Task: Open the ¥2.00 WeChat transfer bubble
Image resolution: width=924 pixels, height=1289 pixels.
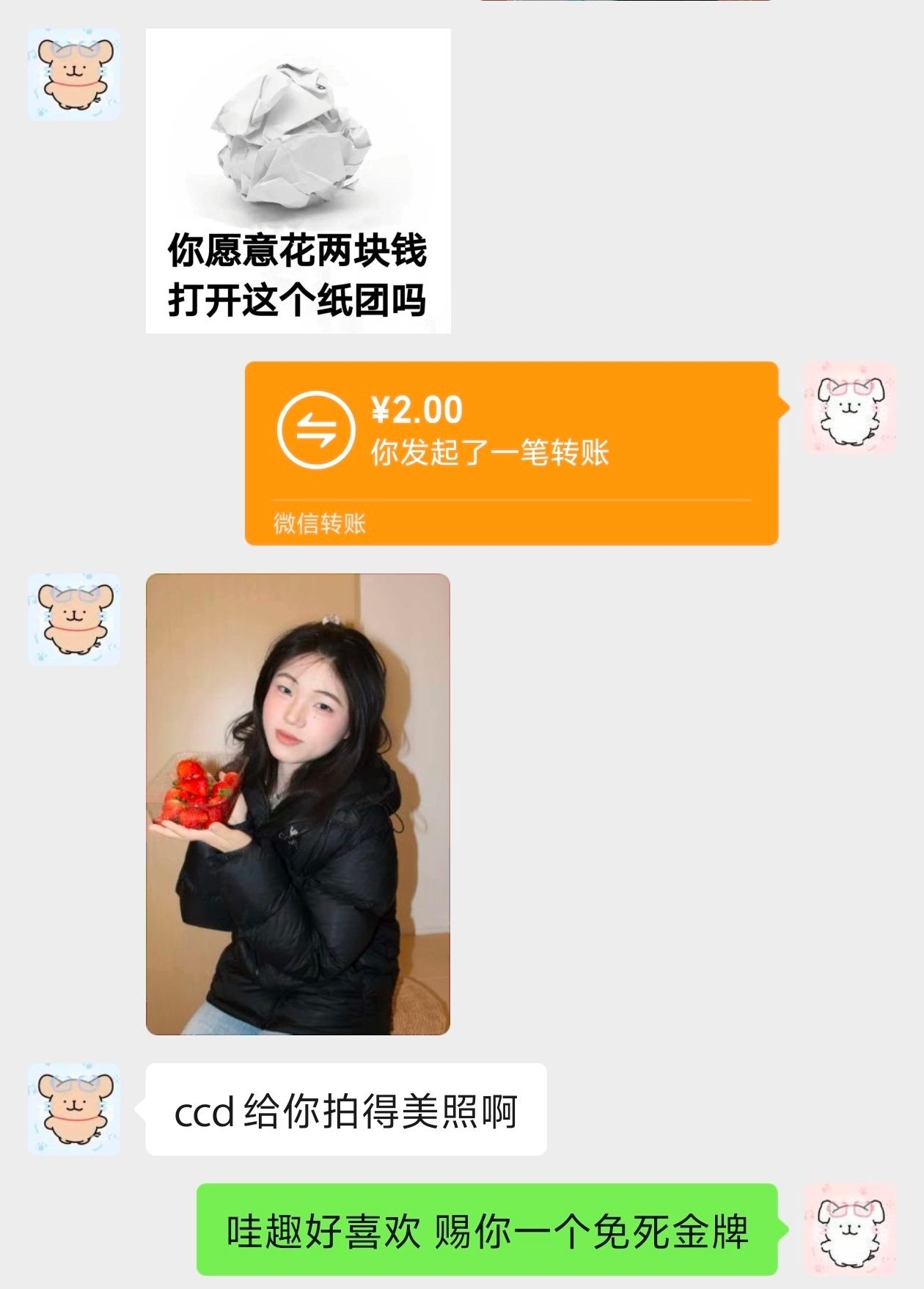Action: pos(510,452)
